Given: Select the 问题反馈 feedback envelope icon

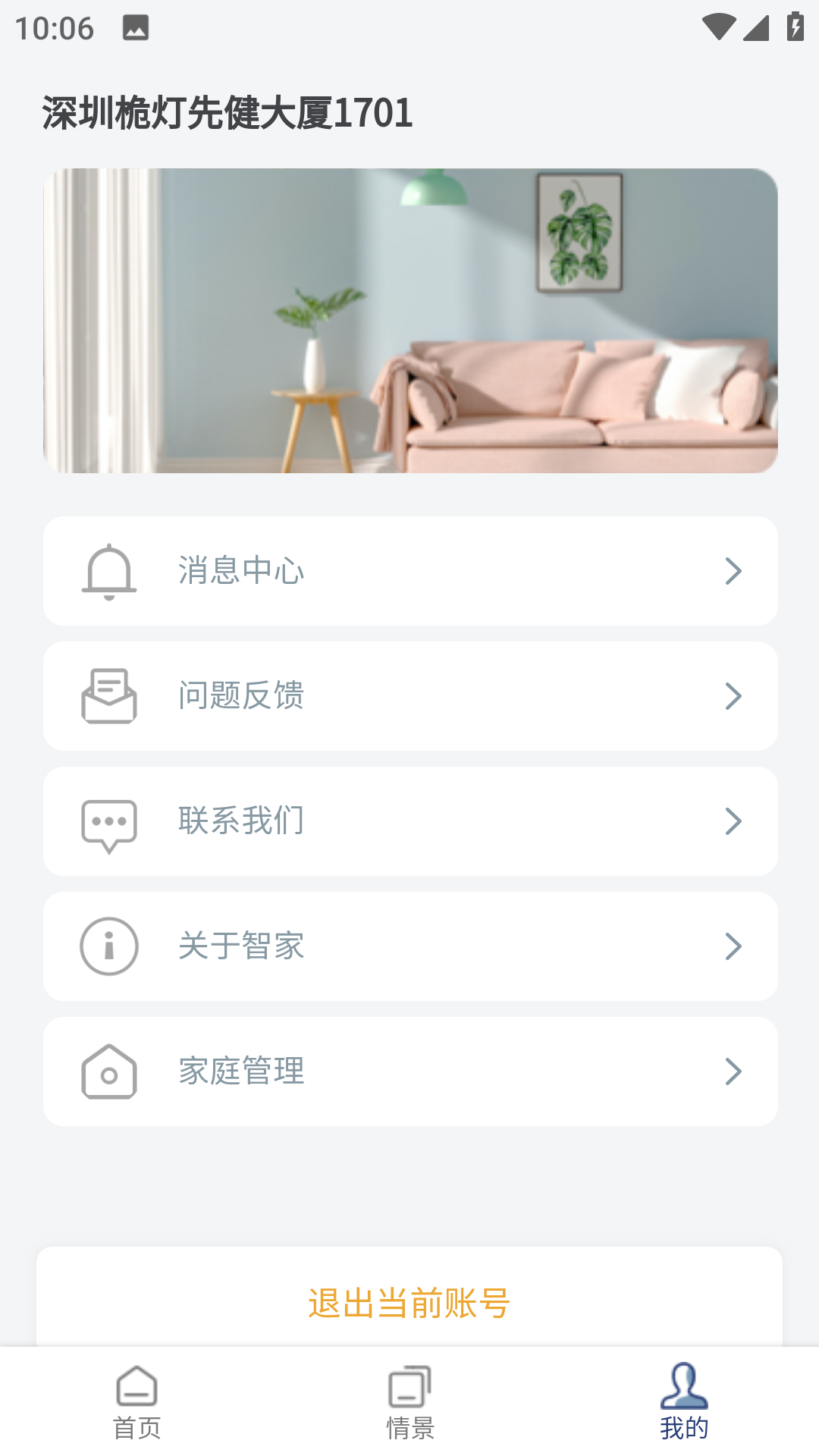Looking at the screenshot, I should (109, 696).
